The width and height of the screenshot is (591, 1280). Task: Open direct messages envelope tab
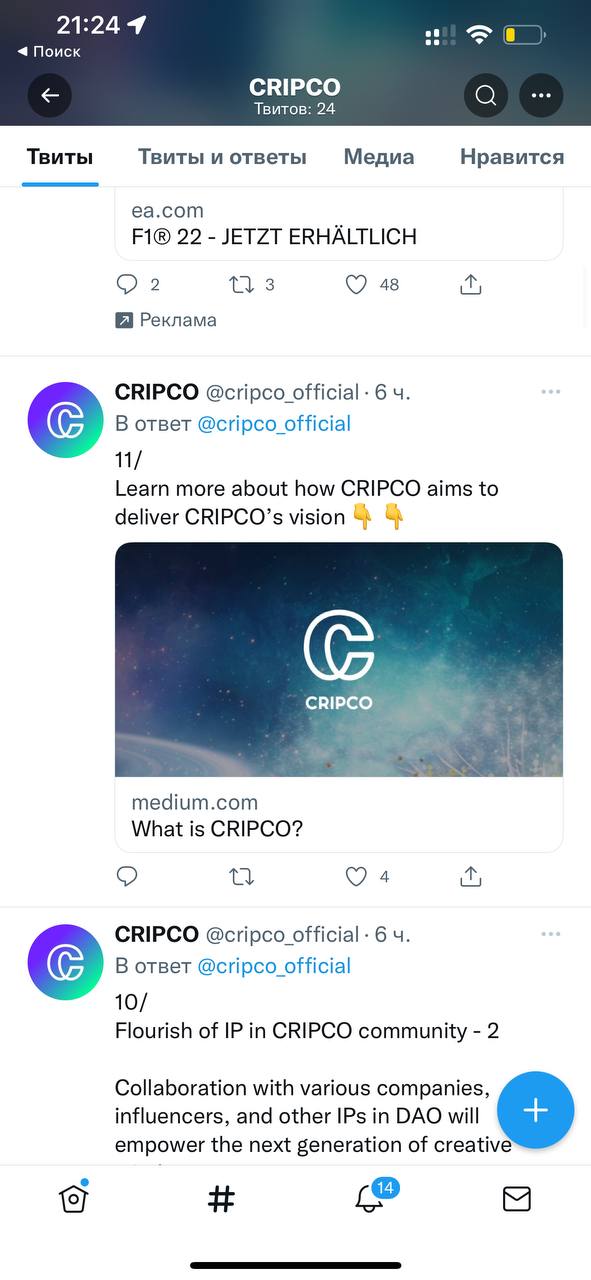516,1199
